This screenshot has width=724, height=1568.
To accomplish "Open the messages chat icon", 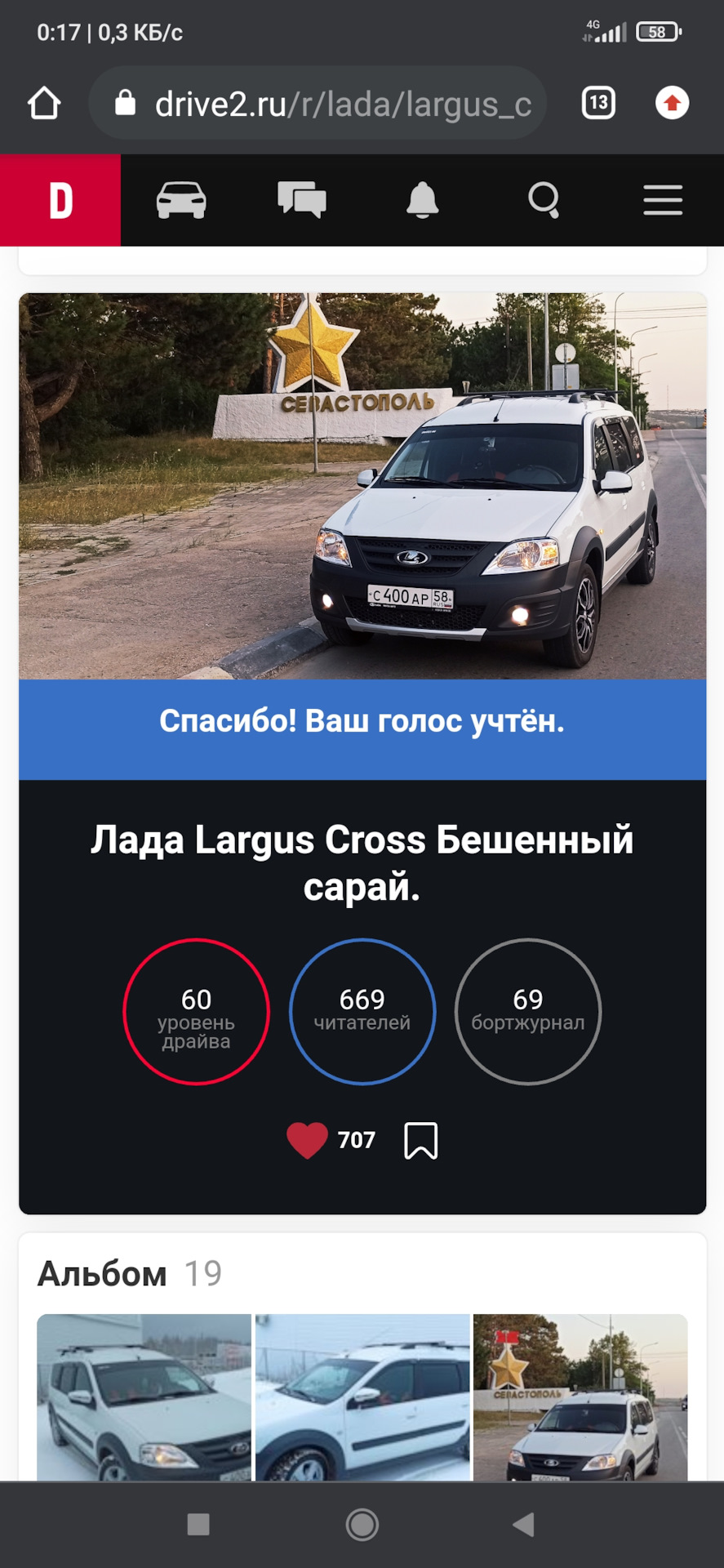I will [301, 198].
